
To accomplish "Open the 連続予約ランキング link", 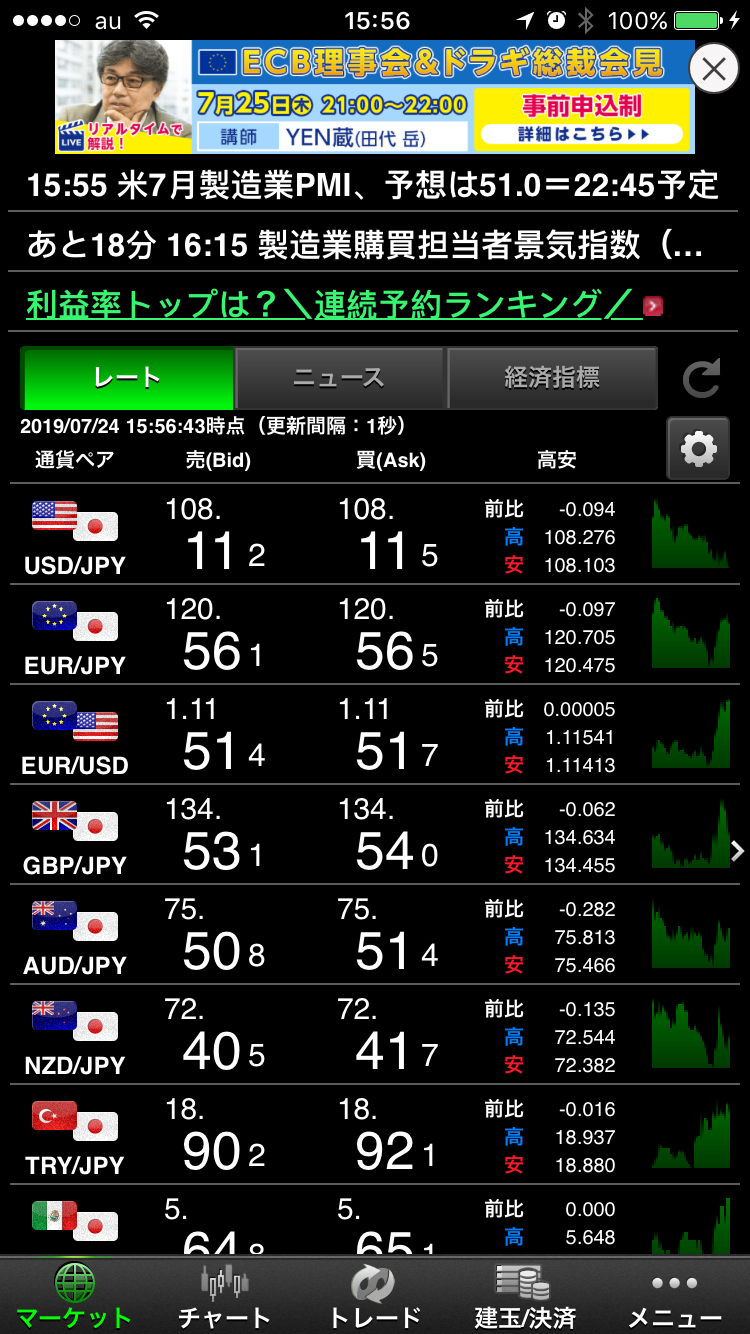I will point(334,304).
